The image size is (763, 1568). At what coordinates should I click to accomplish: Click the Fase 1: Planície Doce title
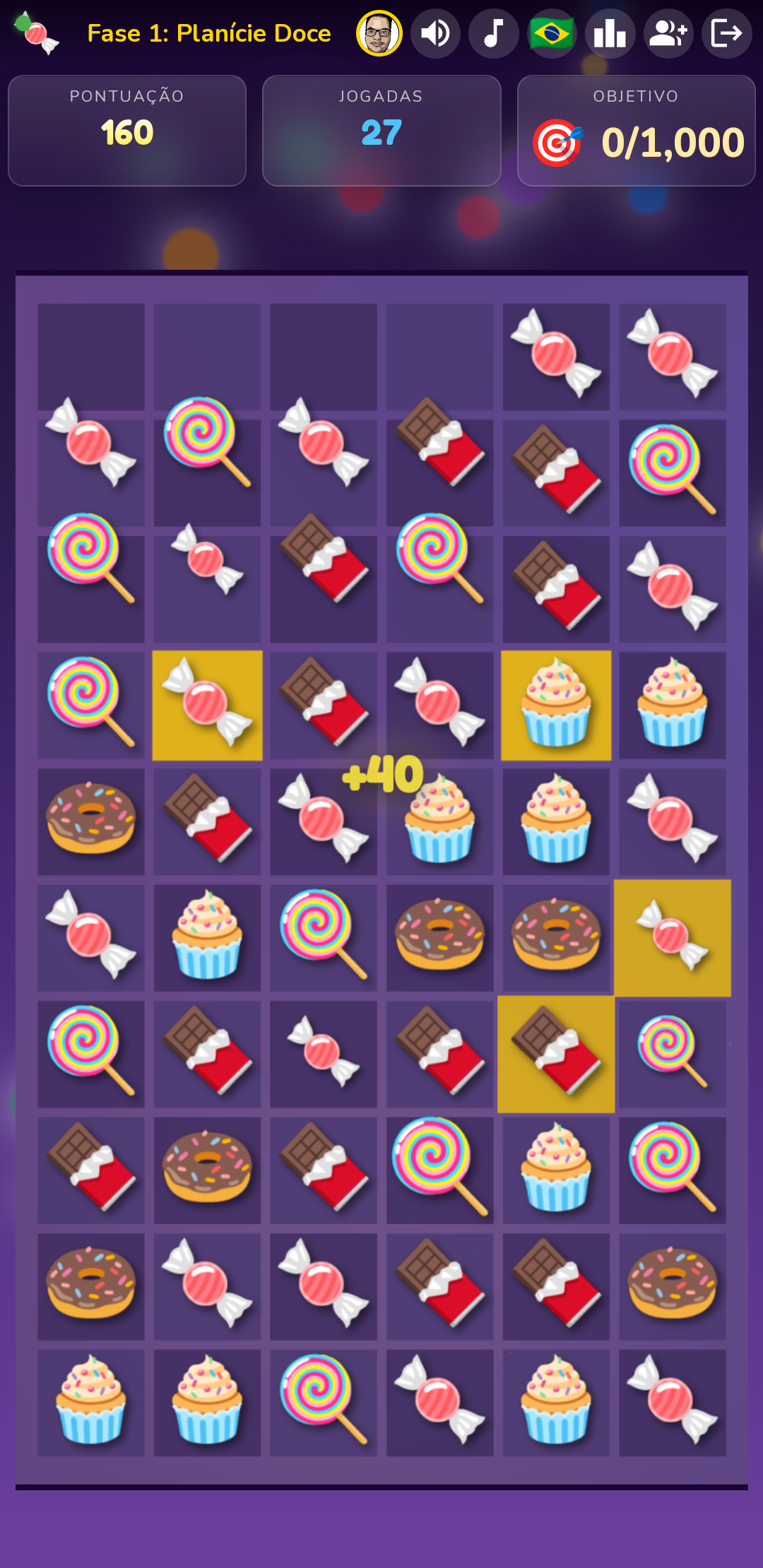pos(208,33)
